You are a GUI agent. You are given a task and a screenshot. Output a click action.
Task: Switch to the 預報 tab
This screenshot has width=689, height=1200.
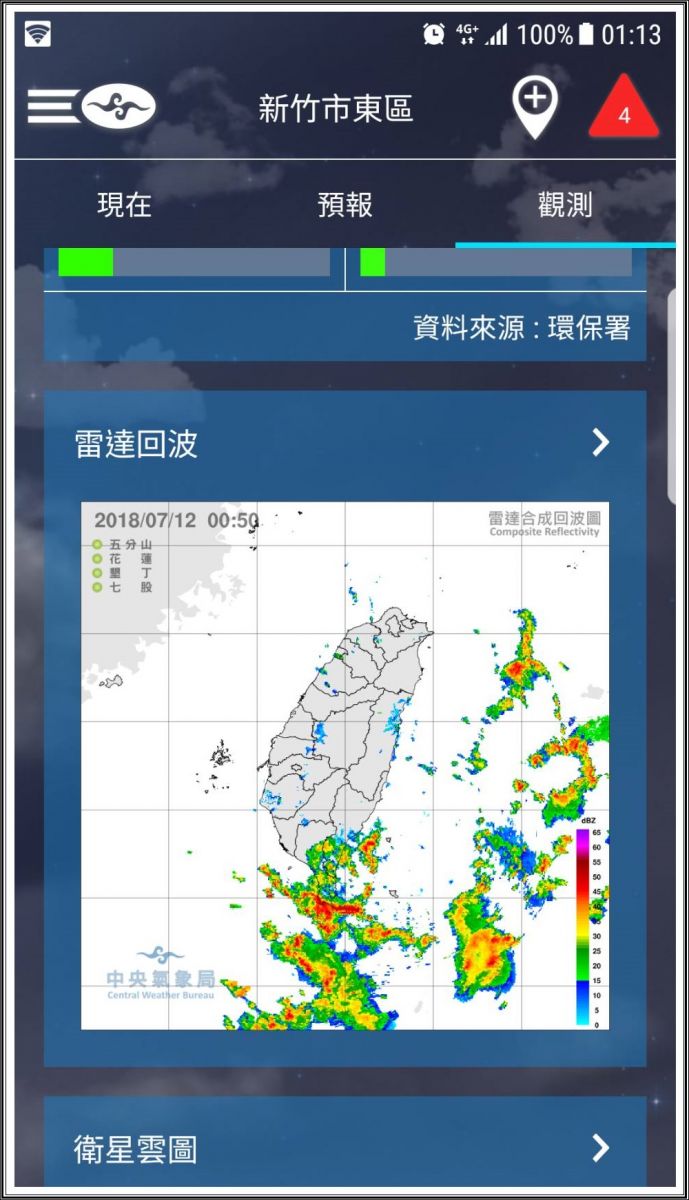[345, 205]
